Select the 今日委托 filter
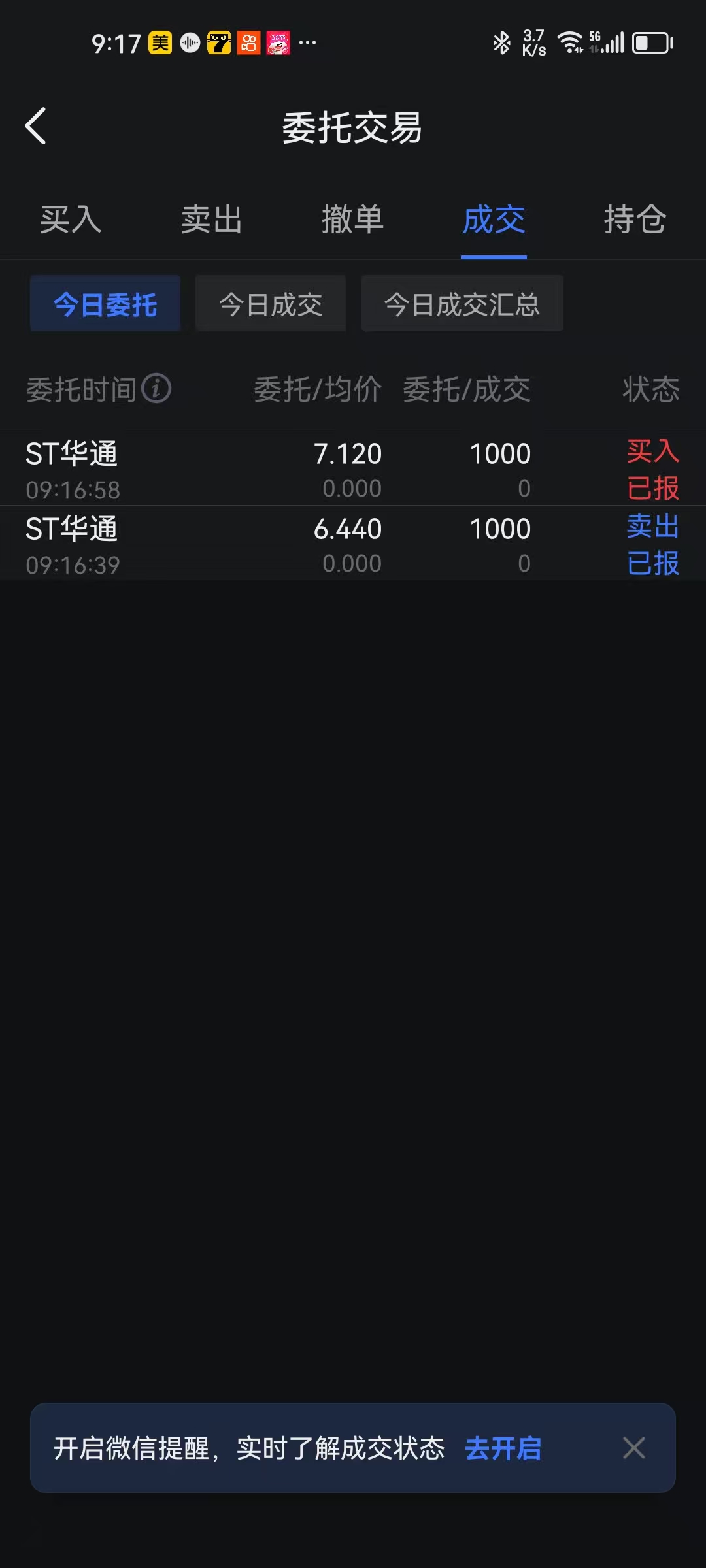The width and height of the screenshot is (706, 1568). [105, 304]
